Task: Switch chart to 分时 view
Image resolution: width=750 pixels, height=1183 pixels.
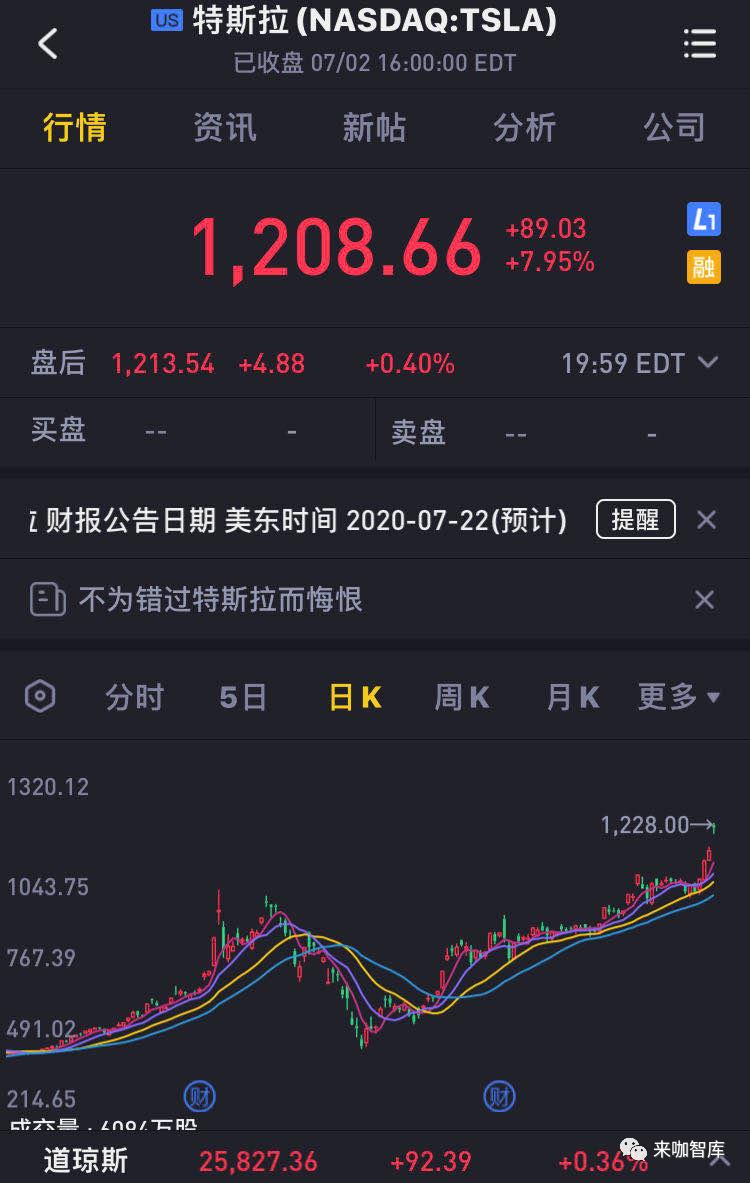Action: point(134,697)
